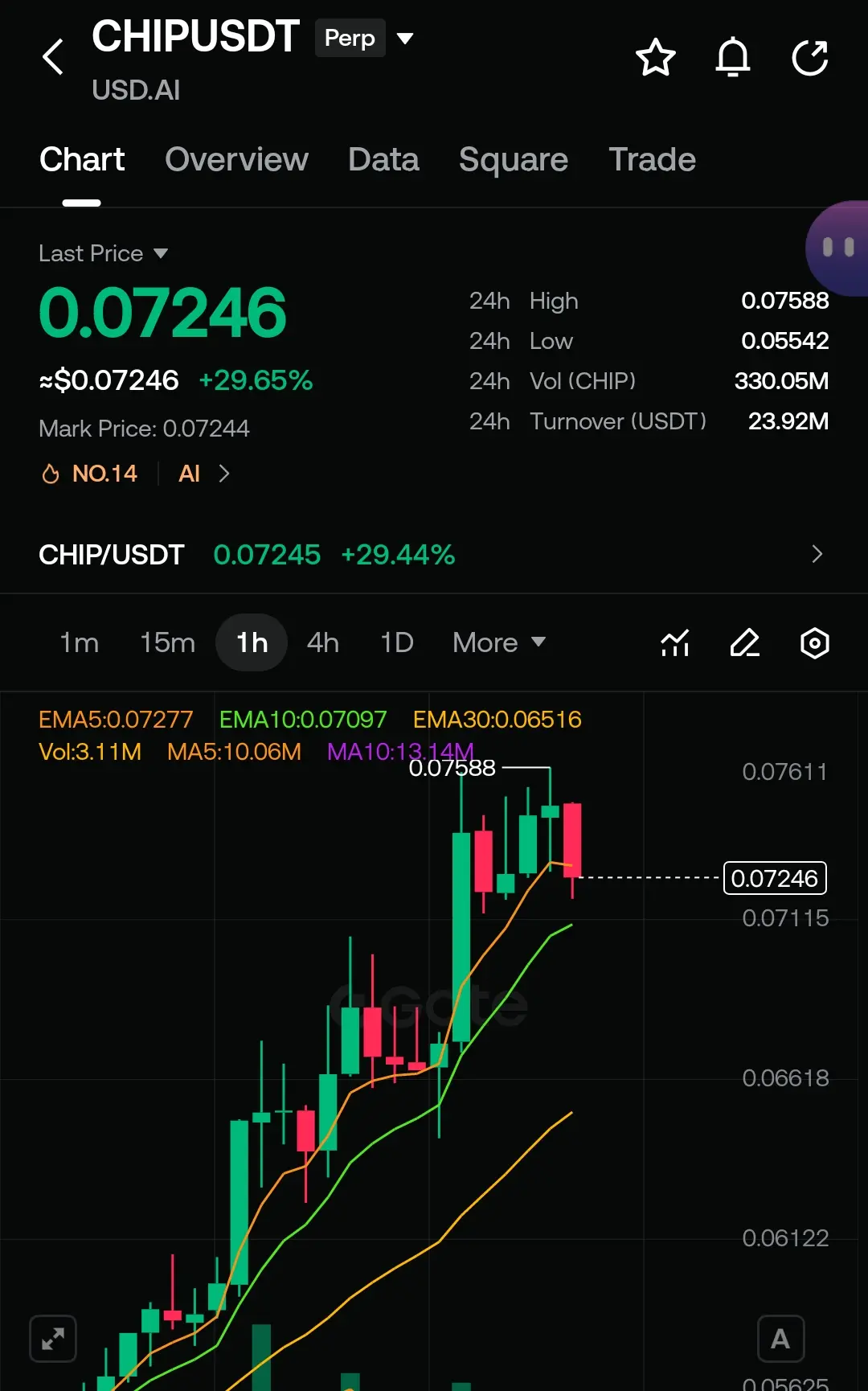Add CHIPUSDT to favorites with star
This screenshot has width=868, height=1391.
click(x=656, y=58)
